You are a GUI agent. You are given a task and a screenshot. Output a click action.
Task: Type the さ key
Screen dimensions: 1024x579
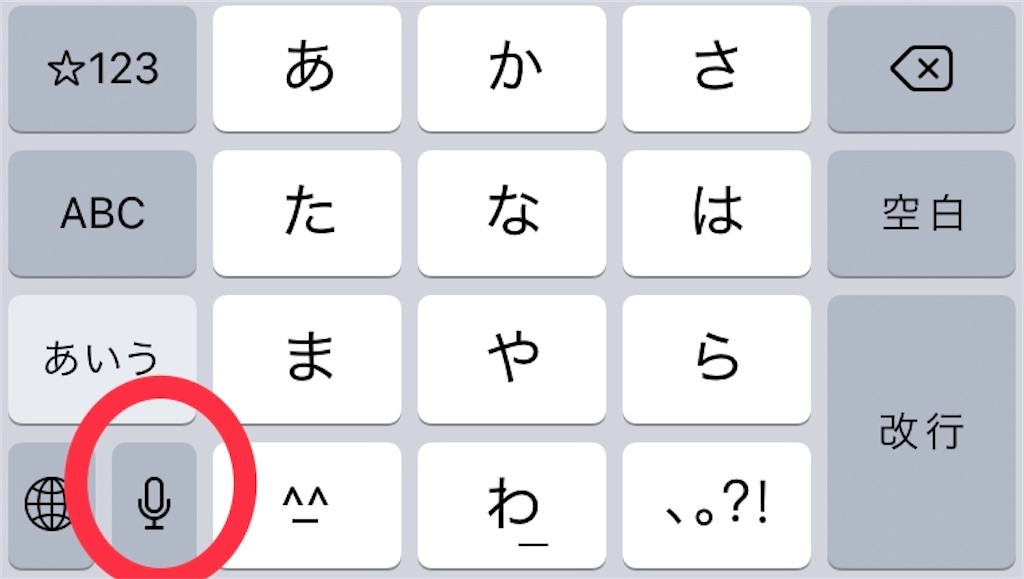[716, 70]
